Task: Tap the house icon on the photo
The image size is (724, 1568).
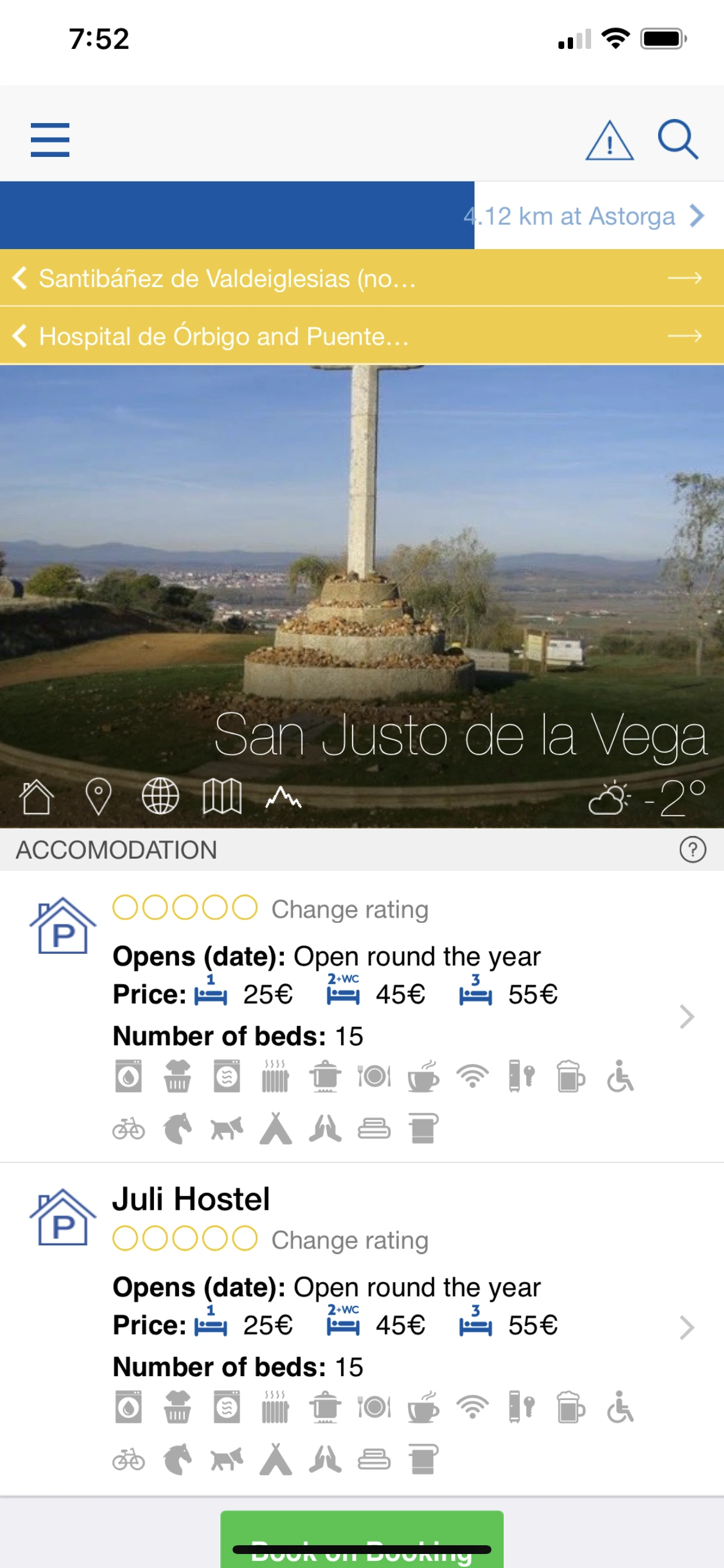Action: pos(37,796)
